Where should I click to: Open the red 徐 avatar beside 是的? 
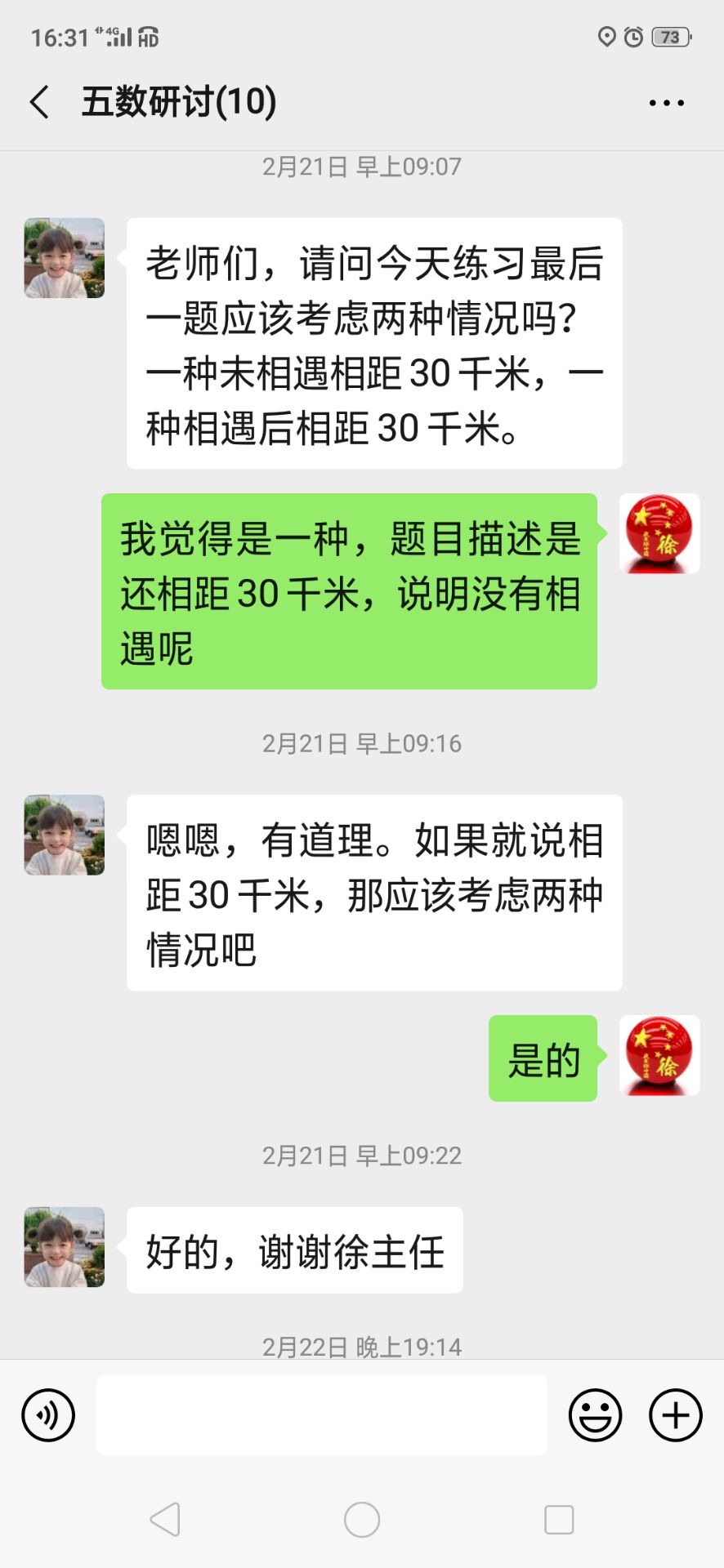coord(659,1055)
